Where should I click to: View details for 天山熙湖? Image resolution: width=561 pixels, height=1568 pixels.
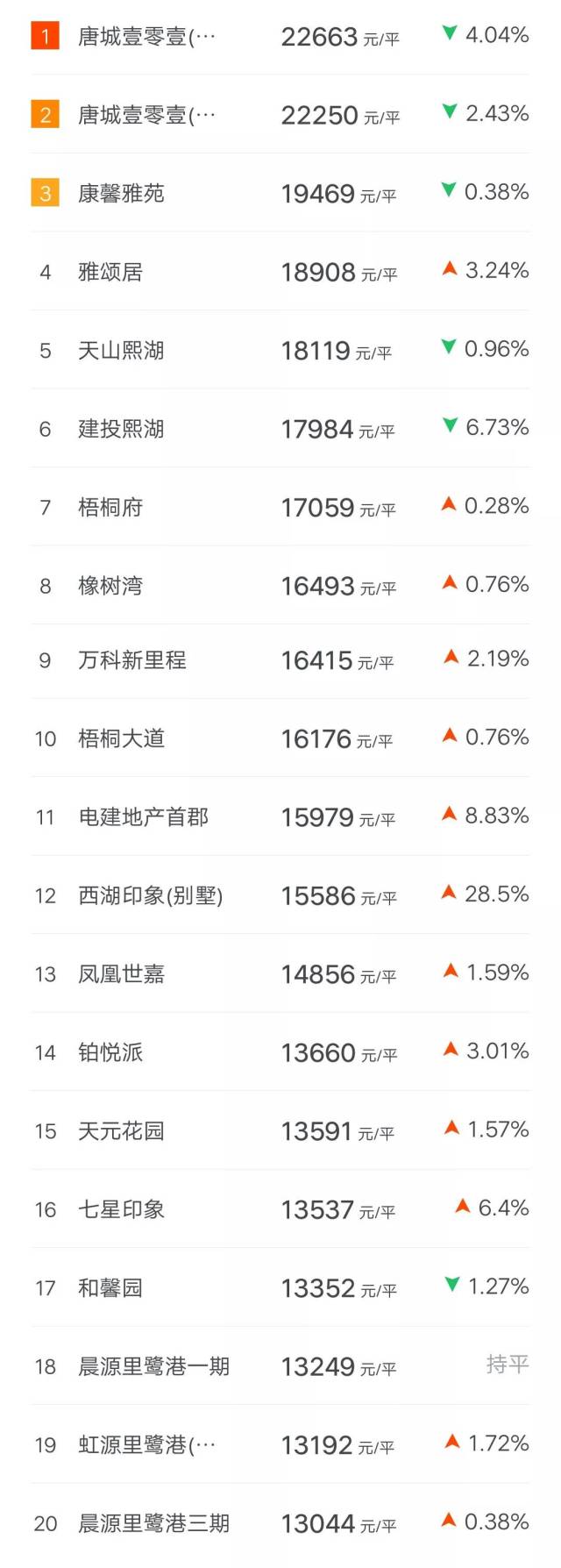click(121, 351)
